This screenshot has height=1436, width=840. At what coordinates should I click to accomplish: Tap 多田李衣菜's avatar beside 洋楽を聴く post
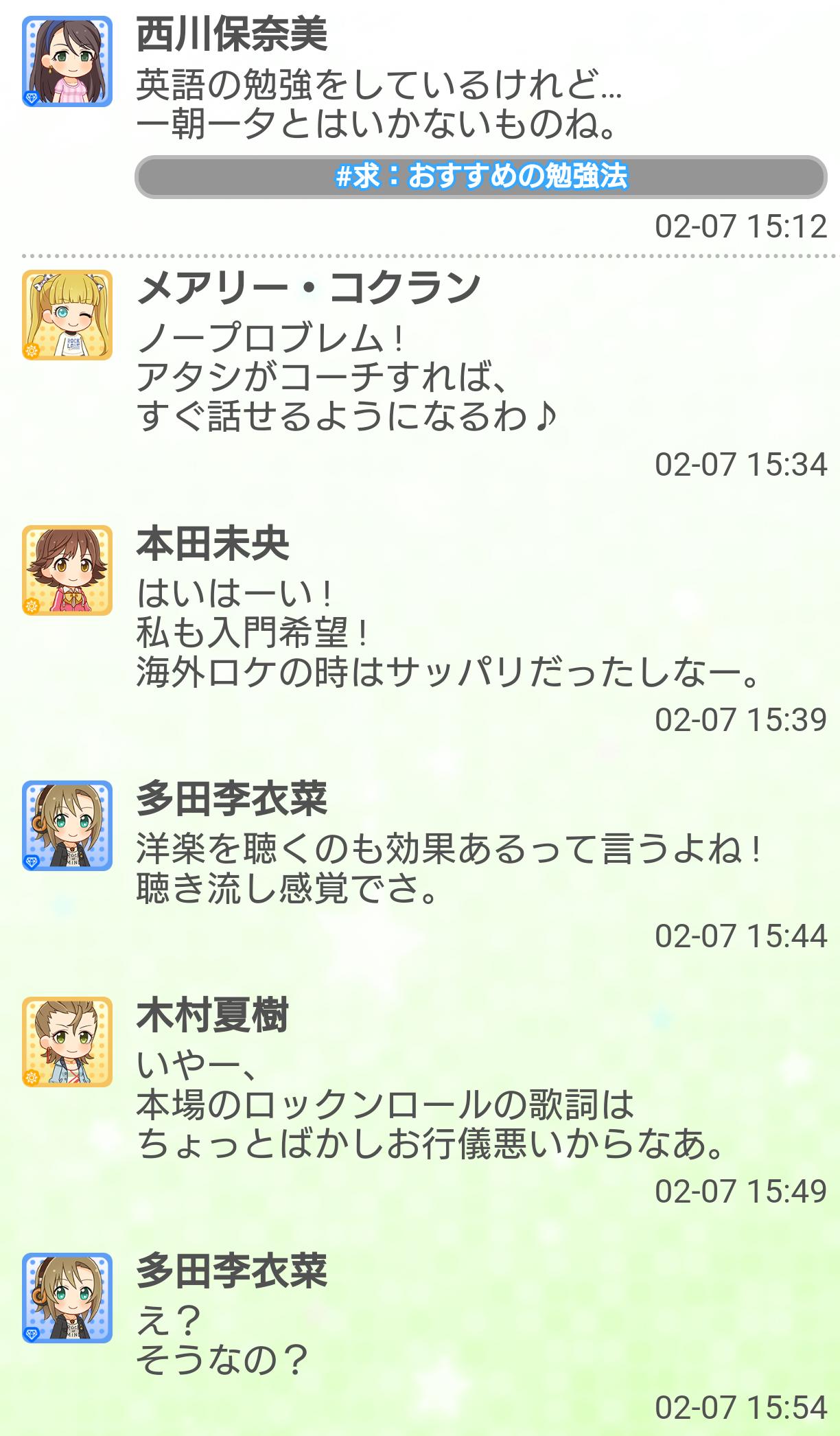(67, 826)
